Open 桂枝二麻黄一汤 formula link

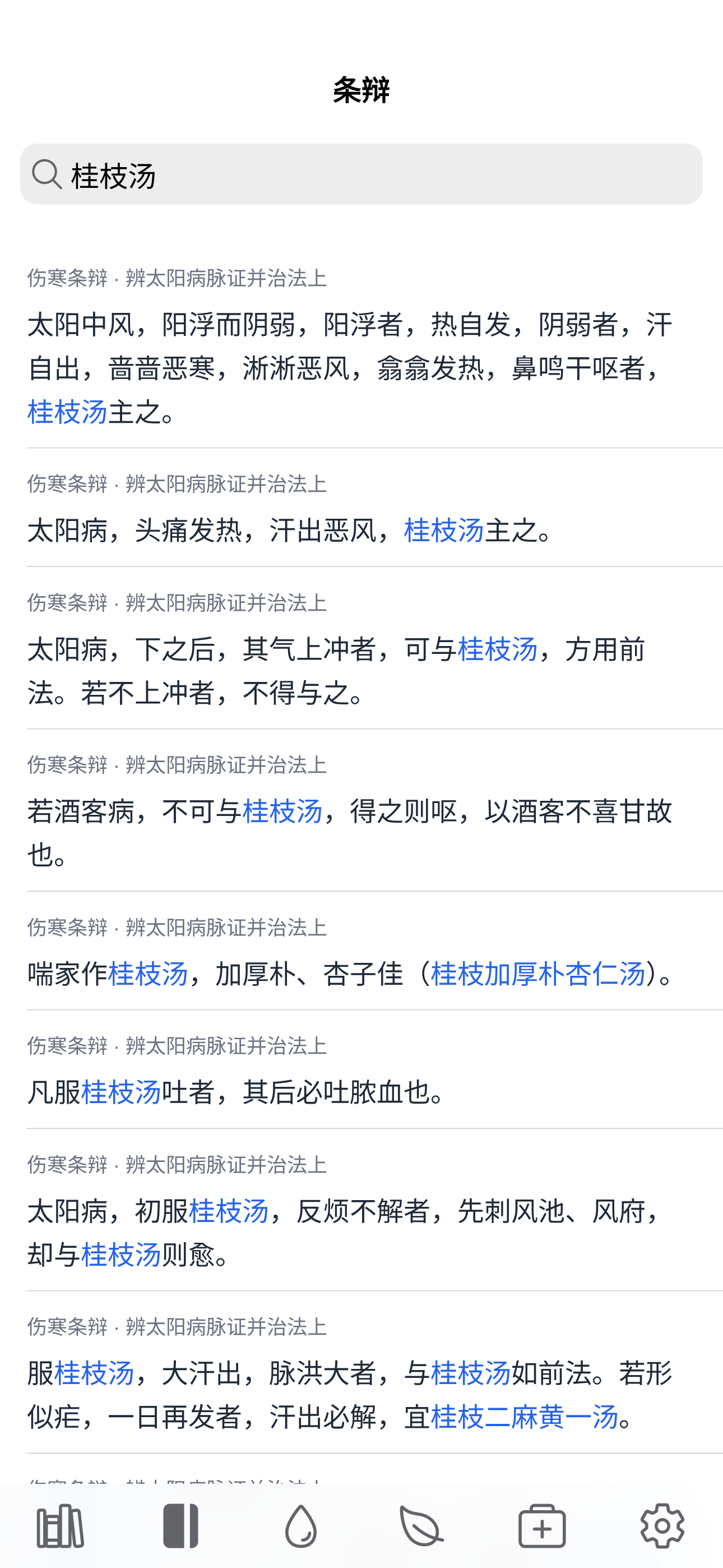[x=524, y=1417]
